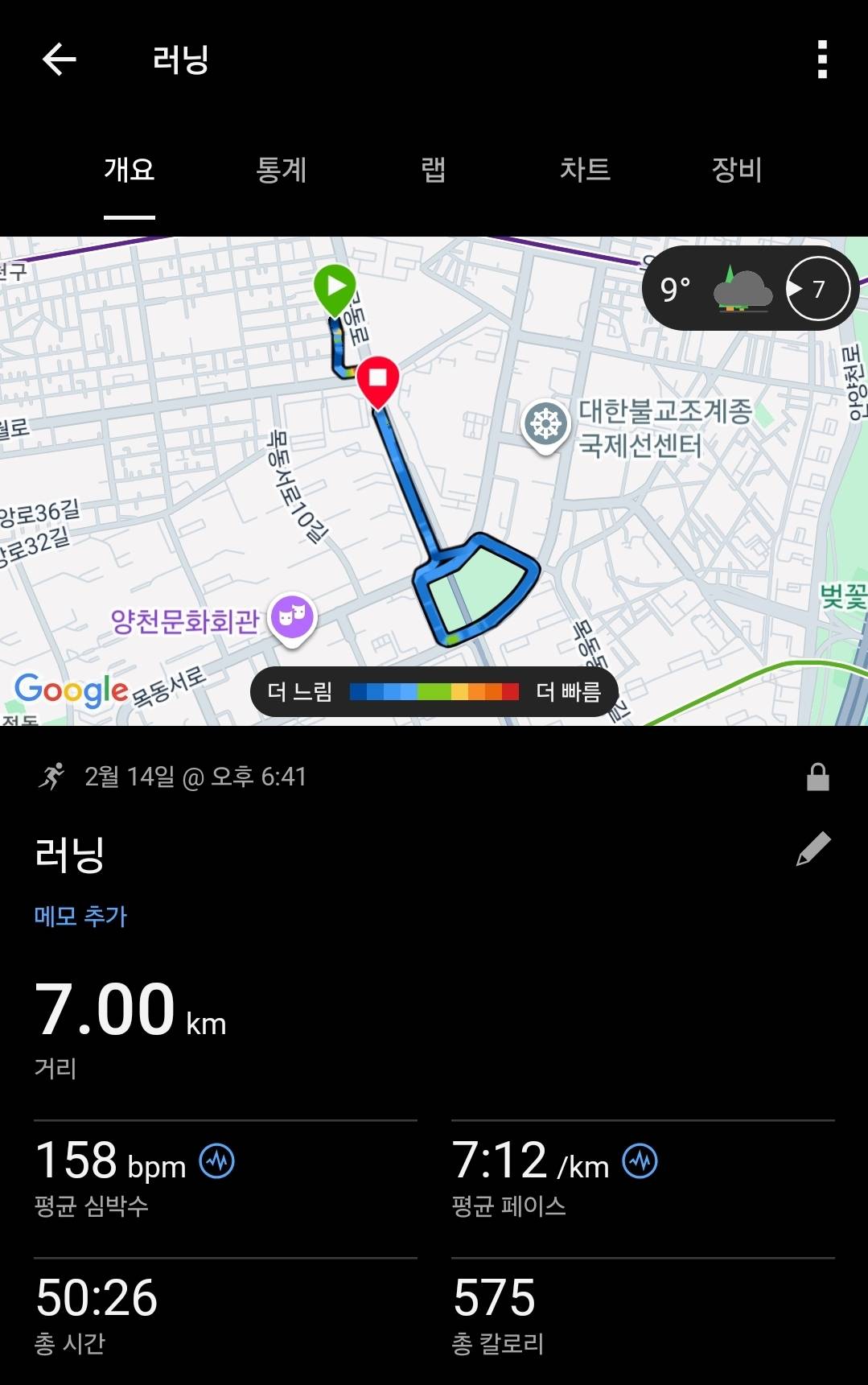This screenshot has width=868, height=1385.
Task: Tap the 양천문화회관 purple map marker
Action: pos(293,615)
